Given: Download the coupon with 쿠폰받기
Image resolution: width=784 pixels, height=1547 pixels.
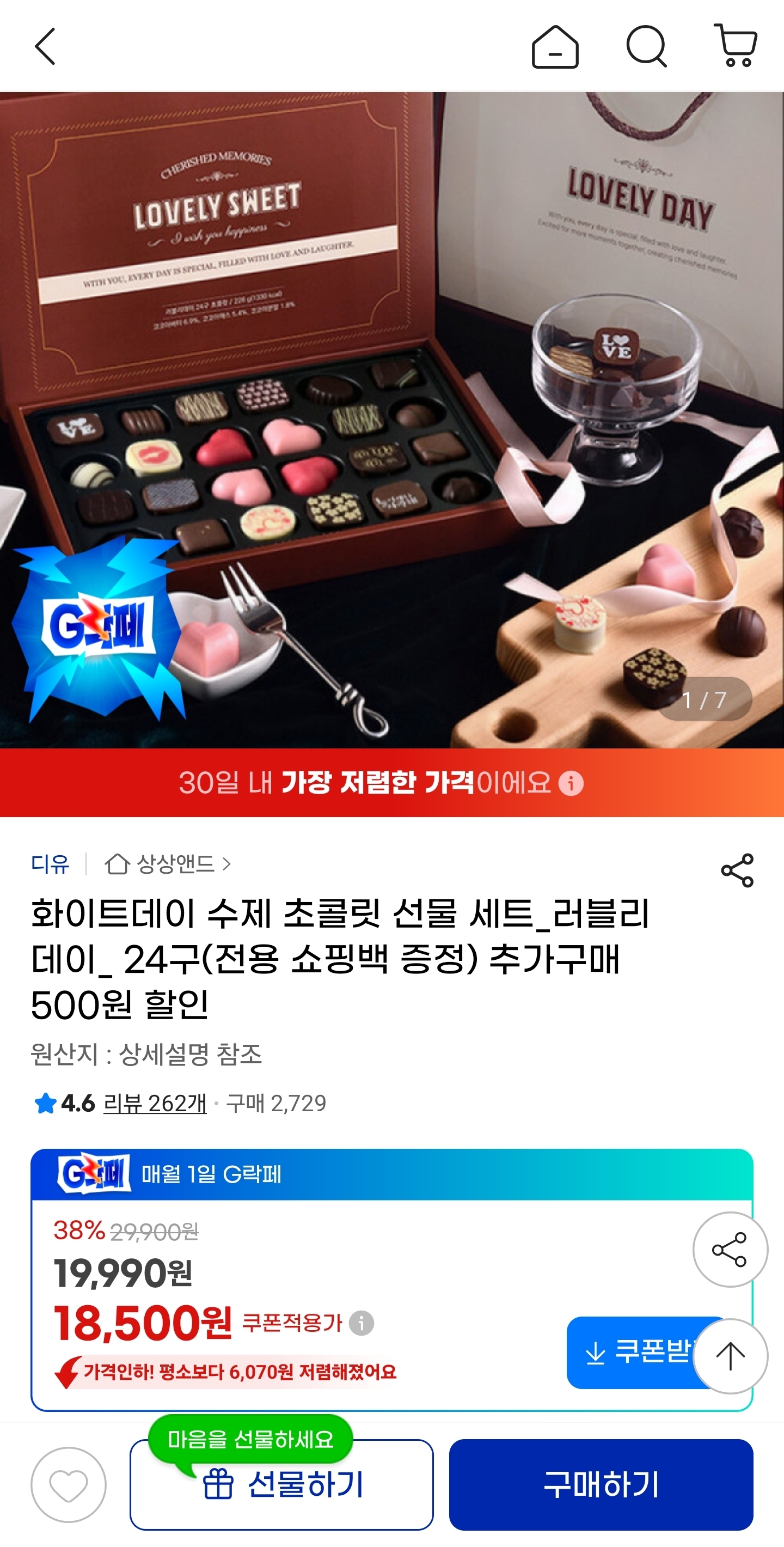Looking at the screenshot, I should pyautogui.click(x=630, y=1353).
